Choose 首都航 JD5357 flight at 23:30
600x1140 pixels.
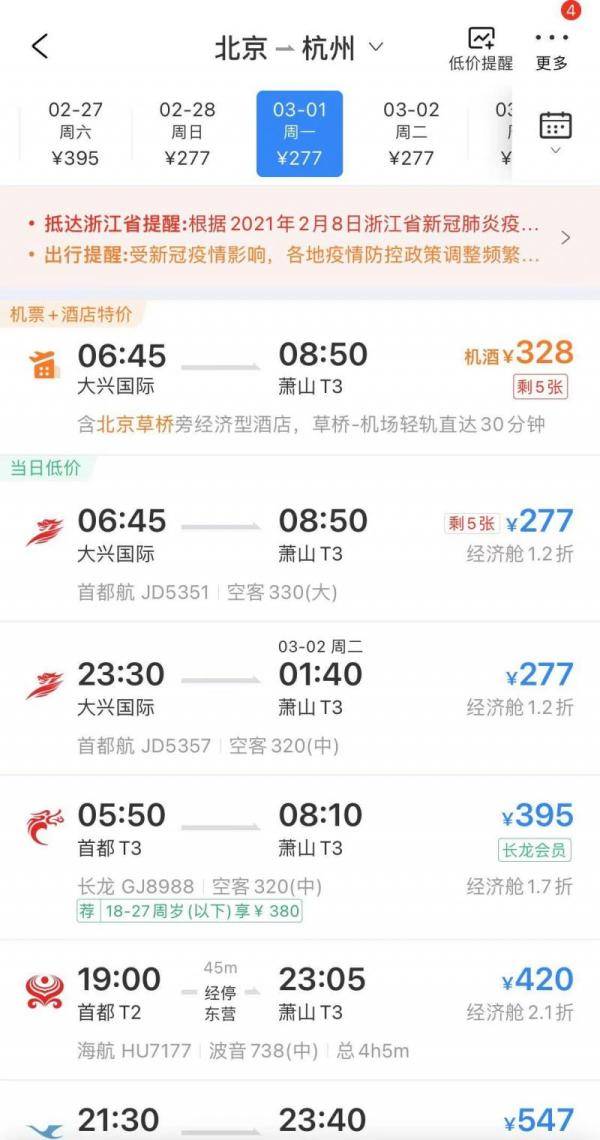tap(300, 698)
